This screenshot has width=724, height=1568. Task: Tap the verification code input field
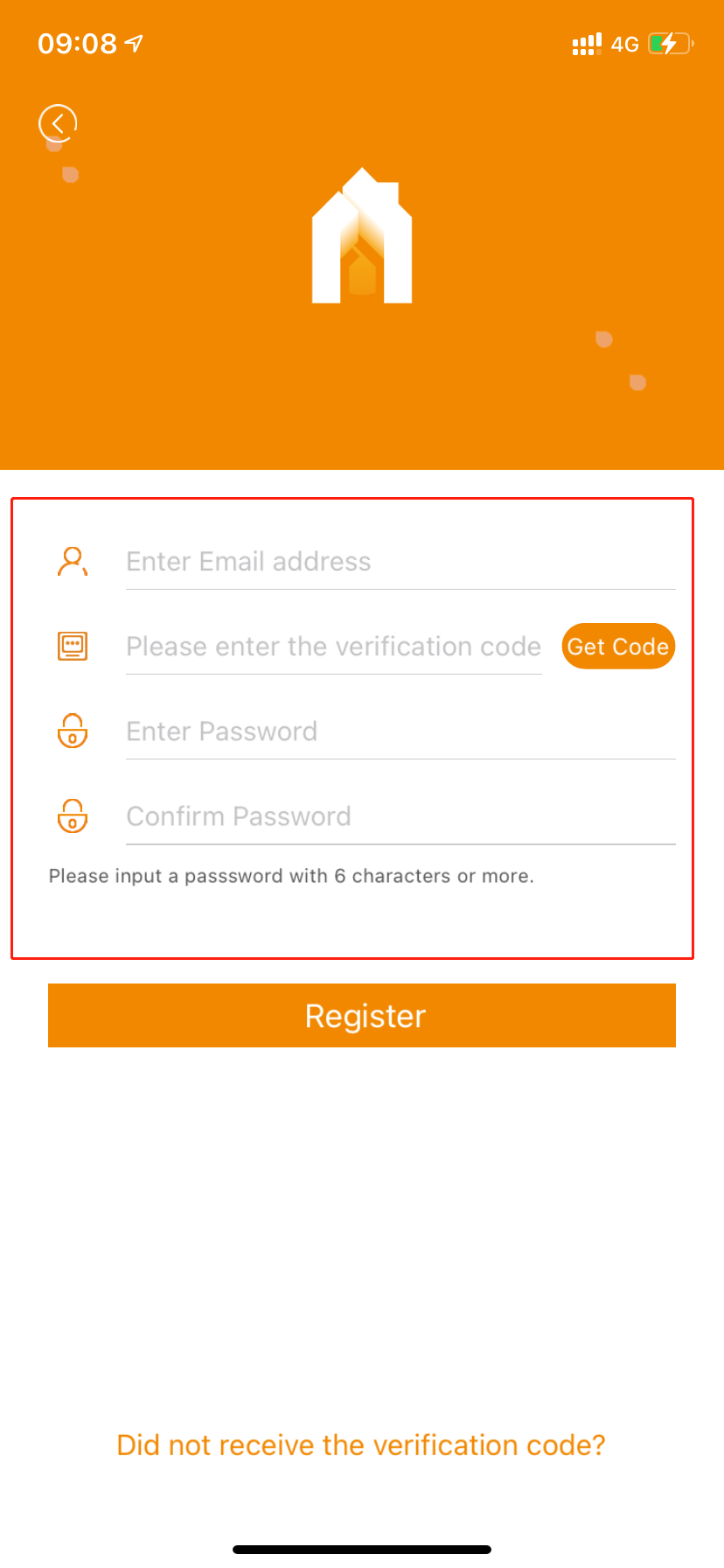(x=333, y=647)
